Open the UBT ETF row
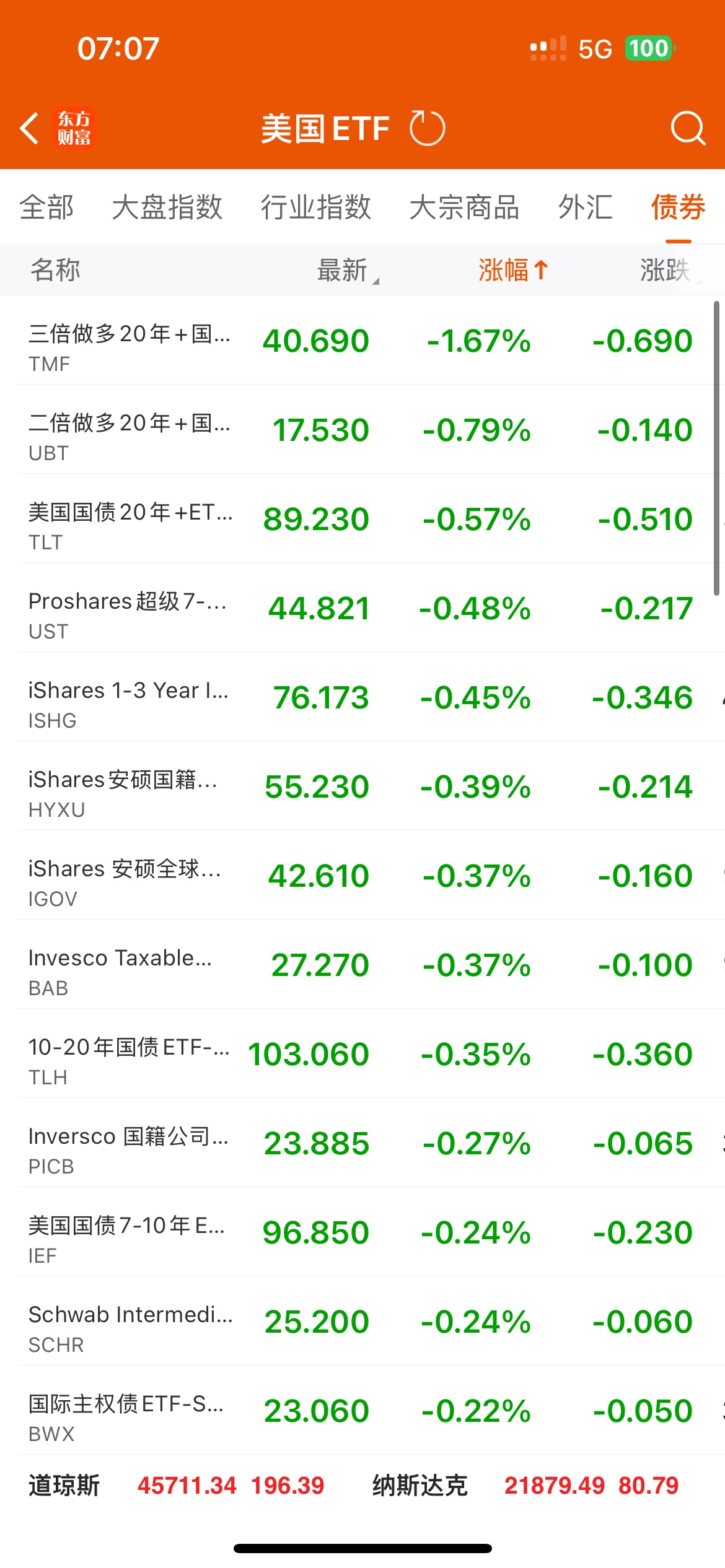725x1568 pixels. [362, 430]
